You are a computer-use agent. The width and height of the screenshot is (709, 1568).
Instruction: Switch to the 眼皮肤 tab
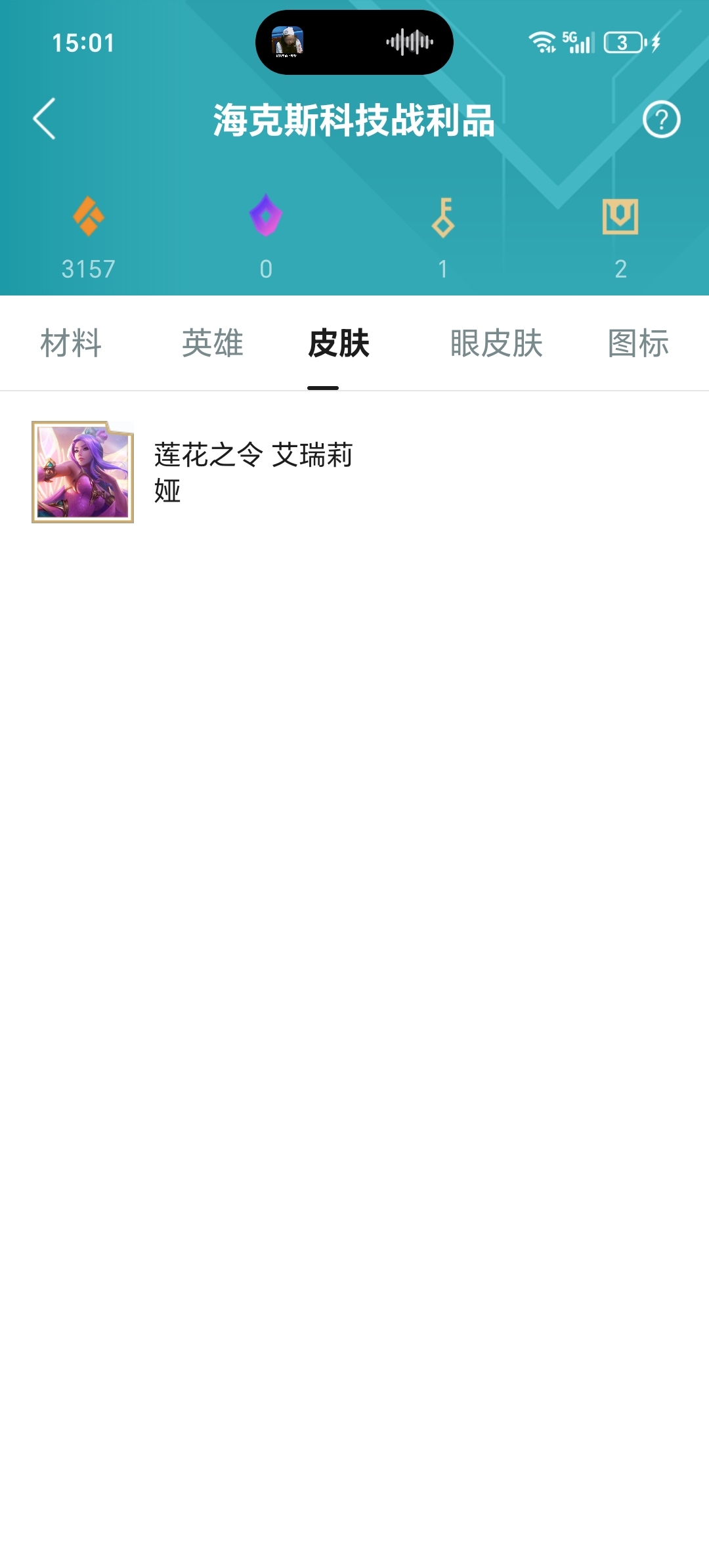pyautogui.click(x=496, y=343)
